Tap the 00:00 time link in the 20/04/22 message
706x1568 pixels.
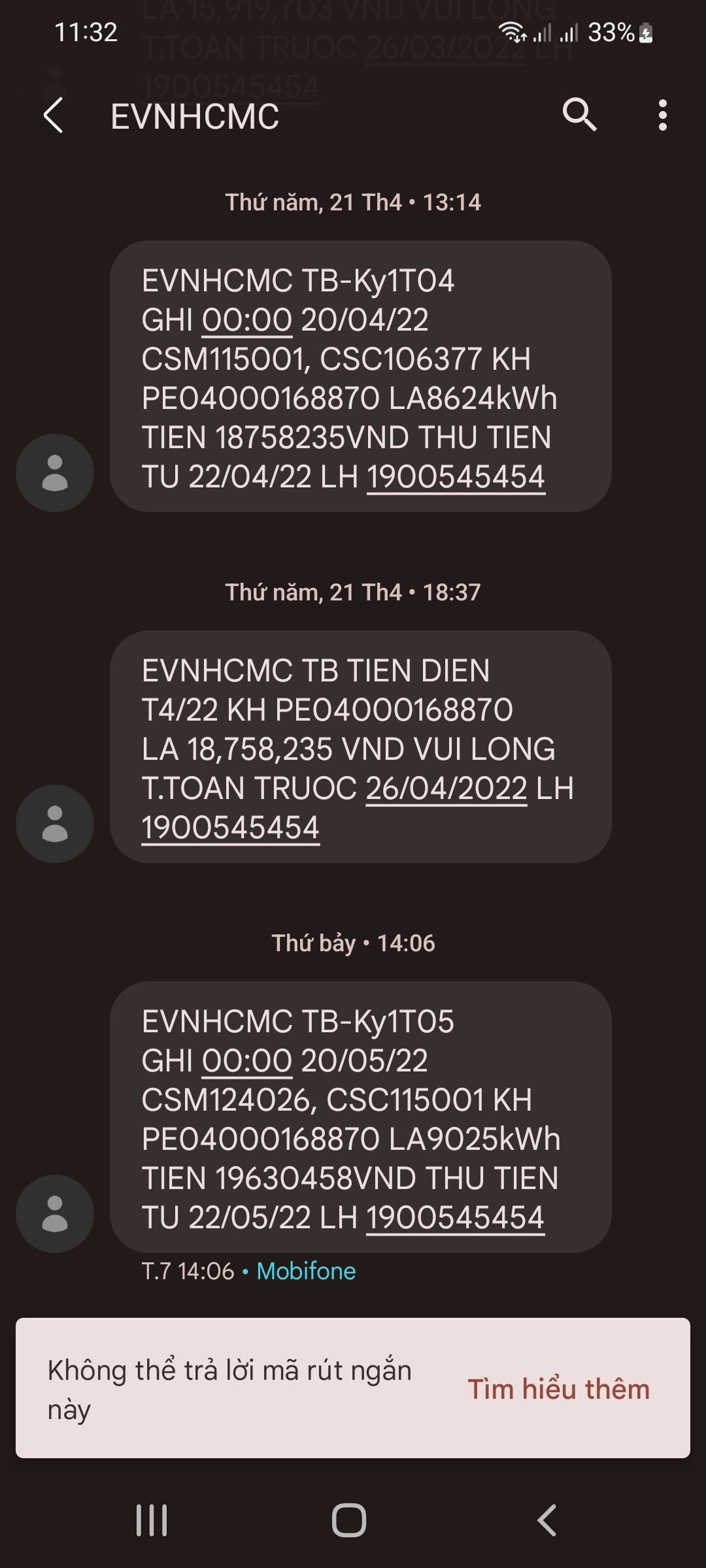tap(246, 320)
